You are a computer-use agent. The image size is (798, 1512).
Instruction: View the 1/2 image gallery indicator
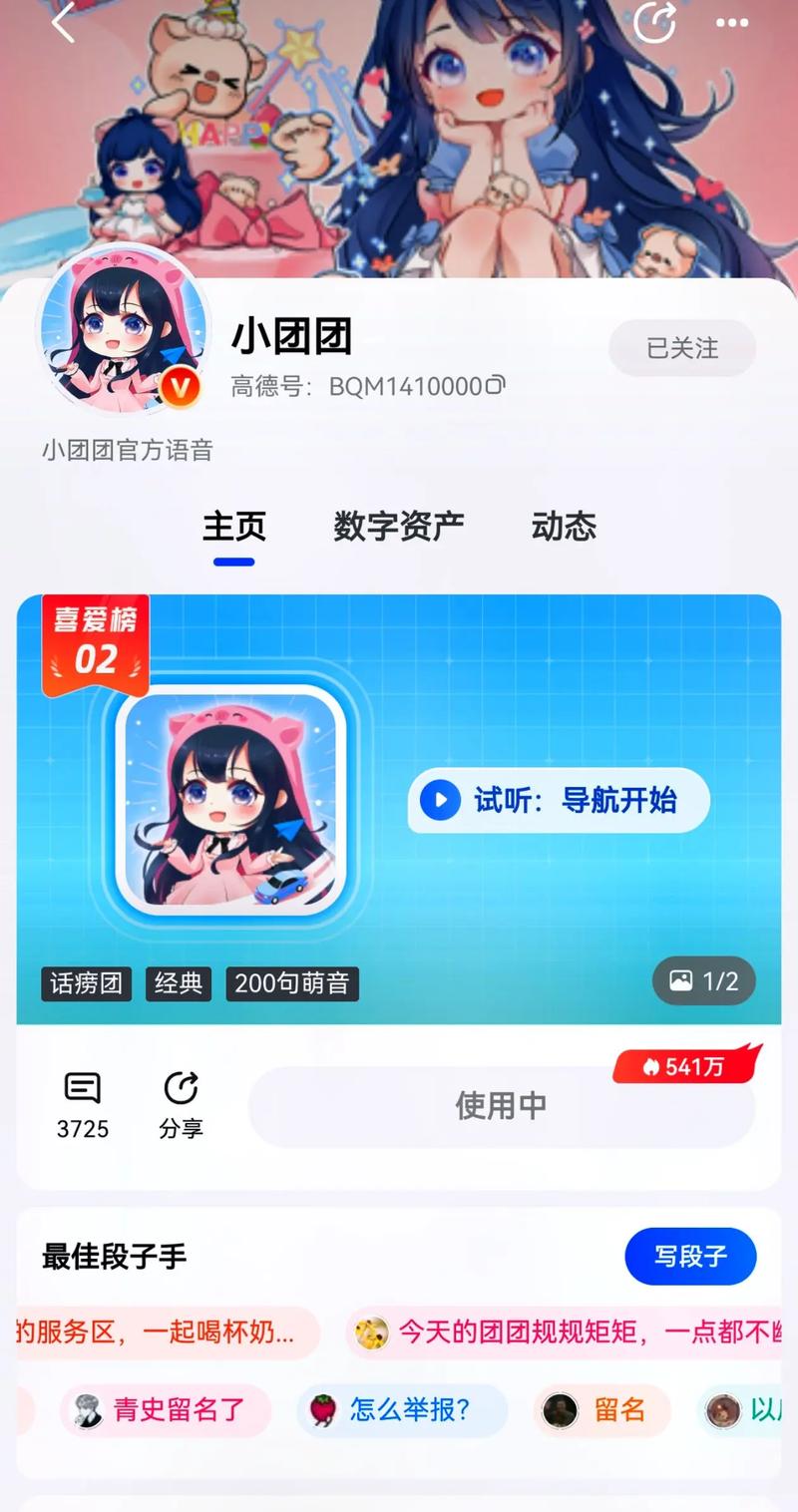coord(704,981)
